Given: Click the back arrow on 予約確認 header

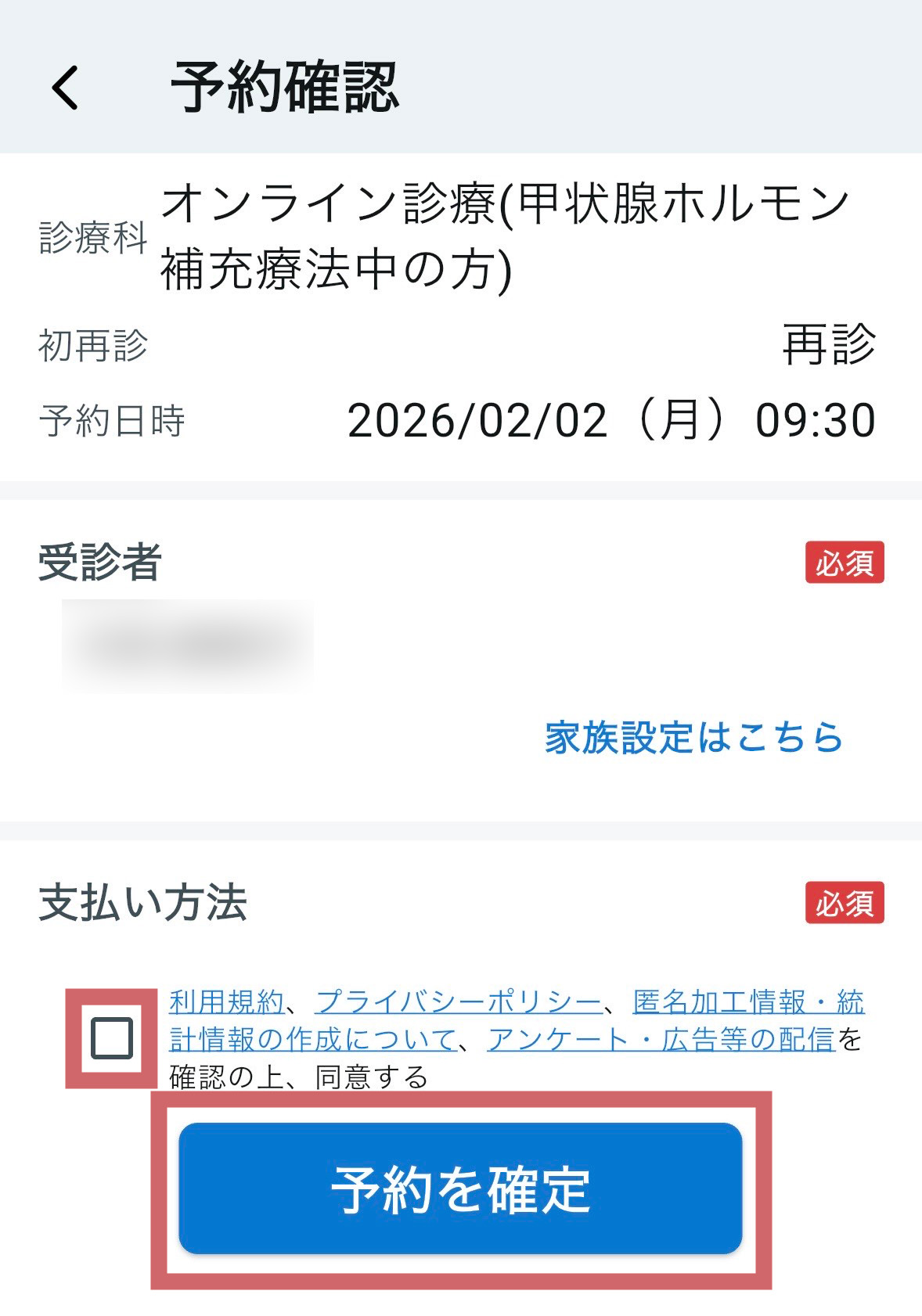Looking at the screenshot, I should (66, 88).
